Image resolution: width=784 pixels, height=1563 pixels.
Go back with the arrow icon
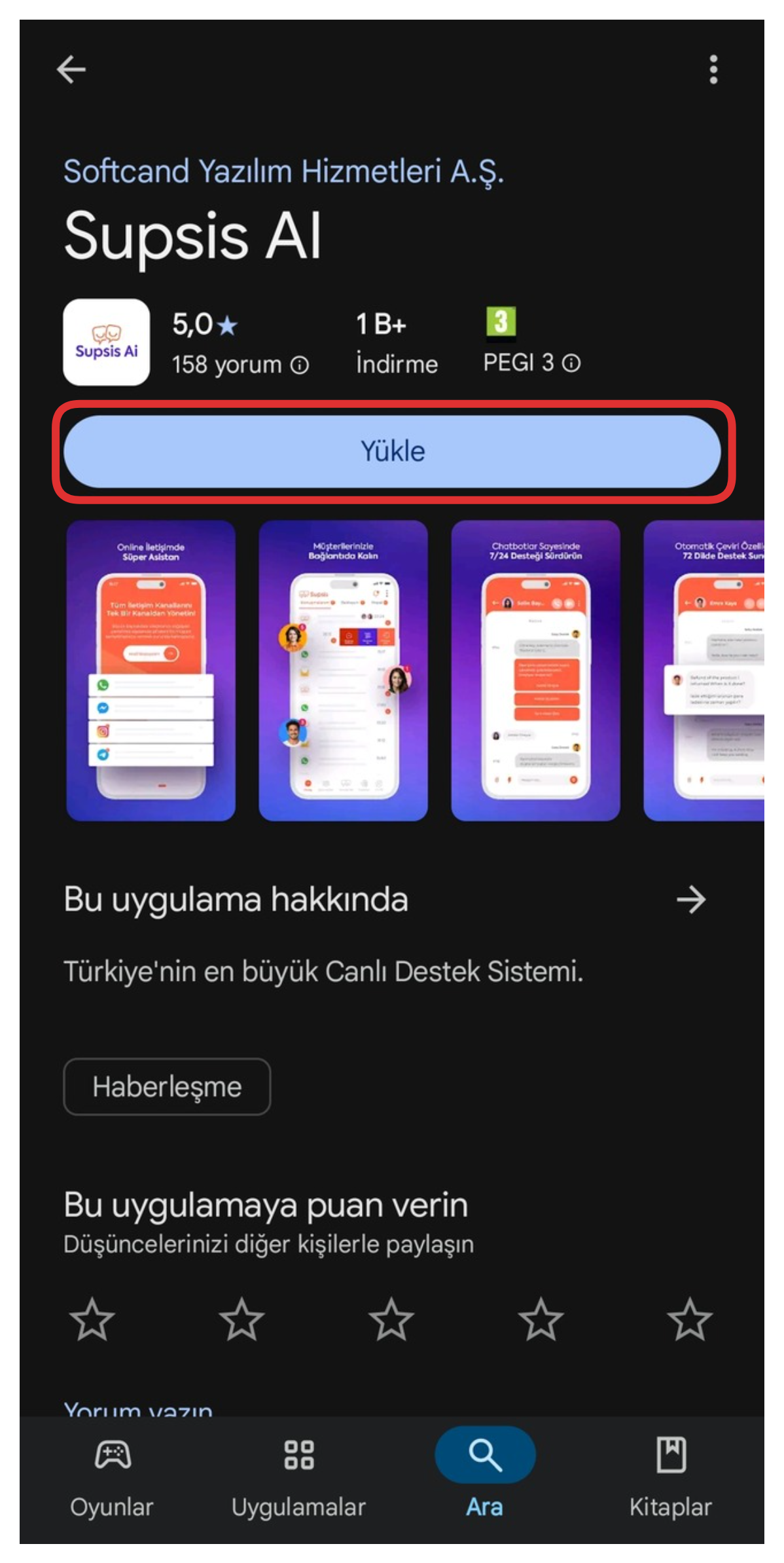click(x=71, y=69)
